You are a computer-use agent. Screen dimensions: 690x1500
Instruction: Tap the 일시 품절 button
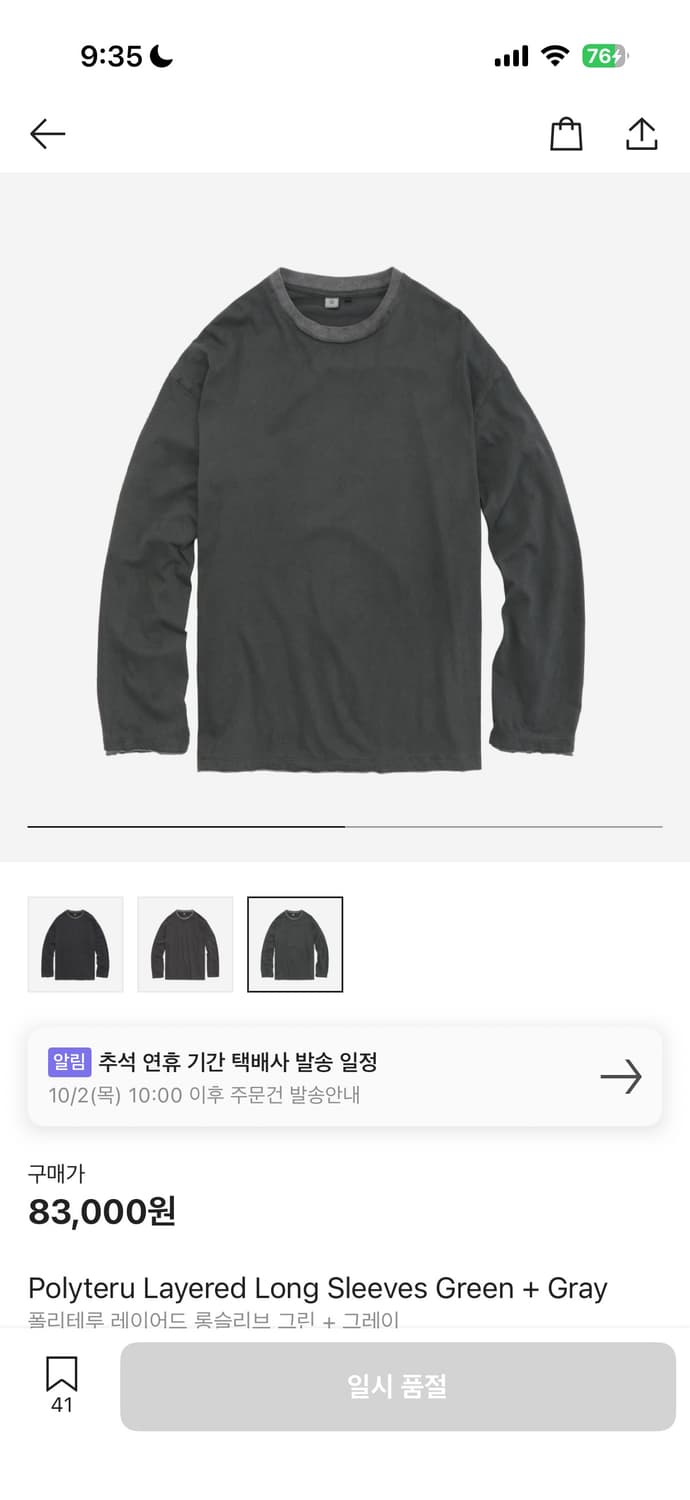pos(397,1386)
